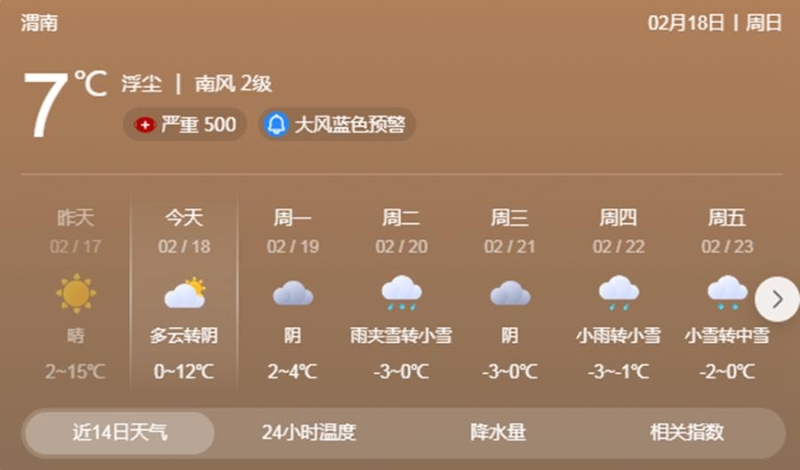Switch to the 24小时温度 tab
The height and width of the screenshot is (470, 800).
309,433
